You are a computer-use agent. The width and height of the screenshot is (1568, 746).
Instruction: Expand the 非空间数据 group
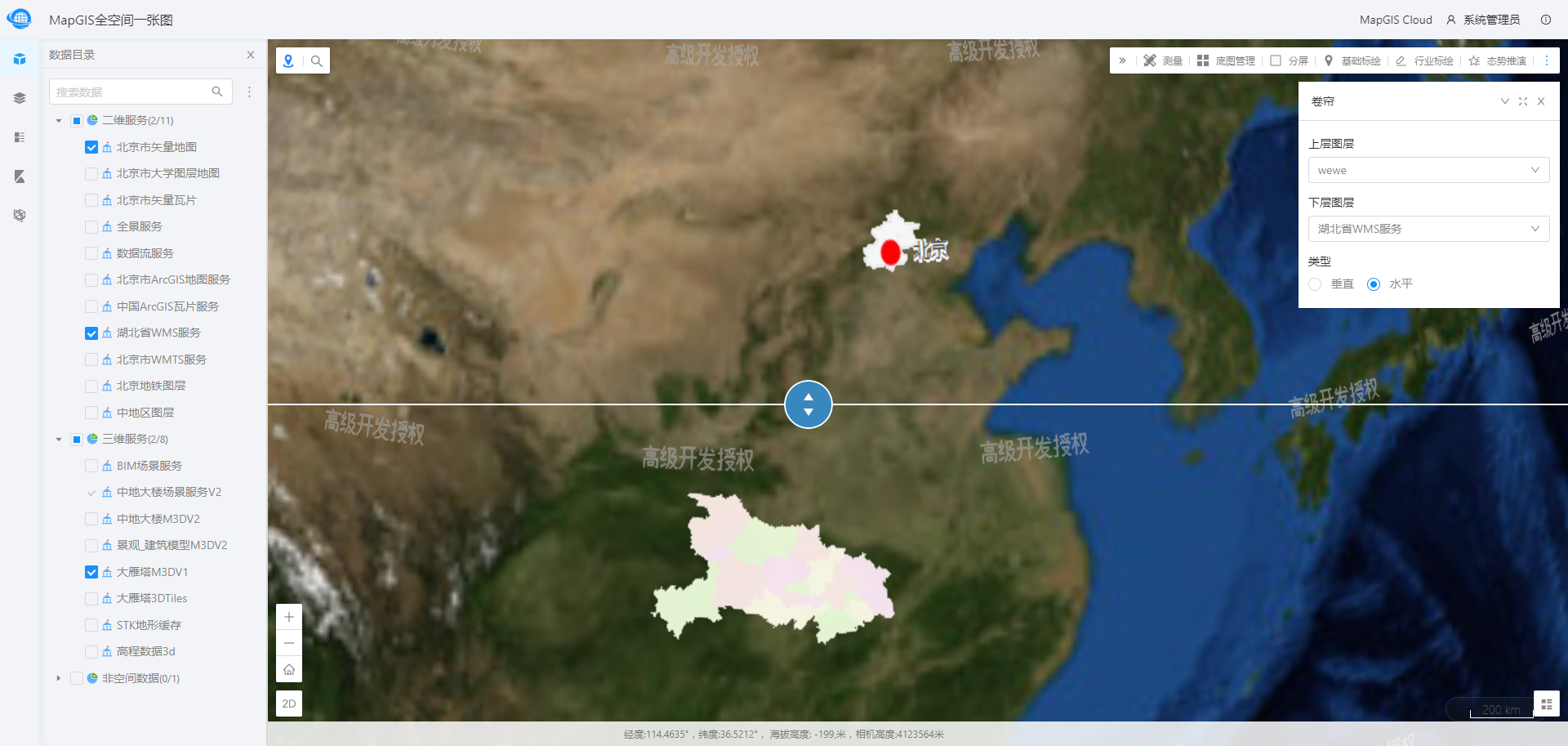point(59,678)
